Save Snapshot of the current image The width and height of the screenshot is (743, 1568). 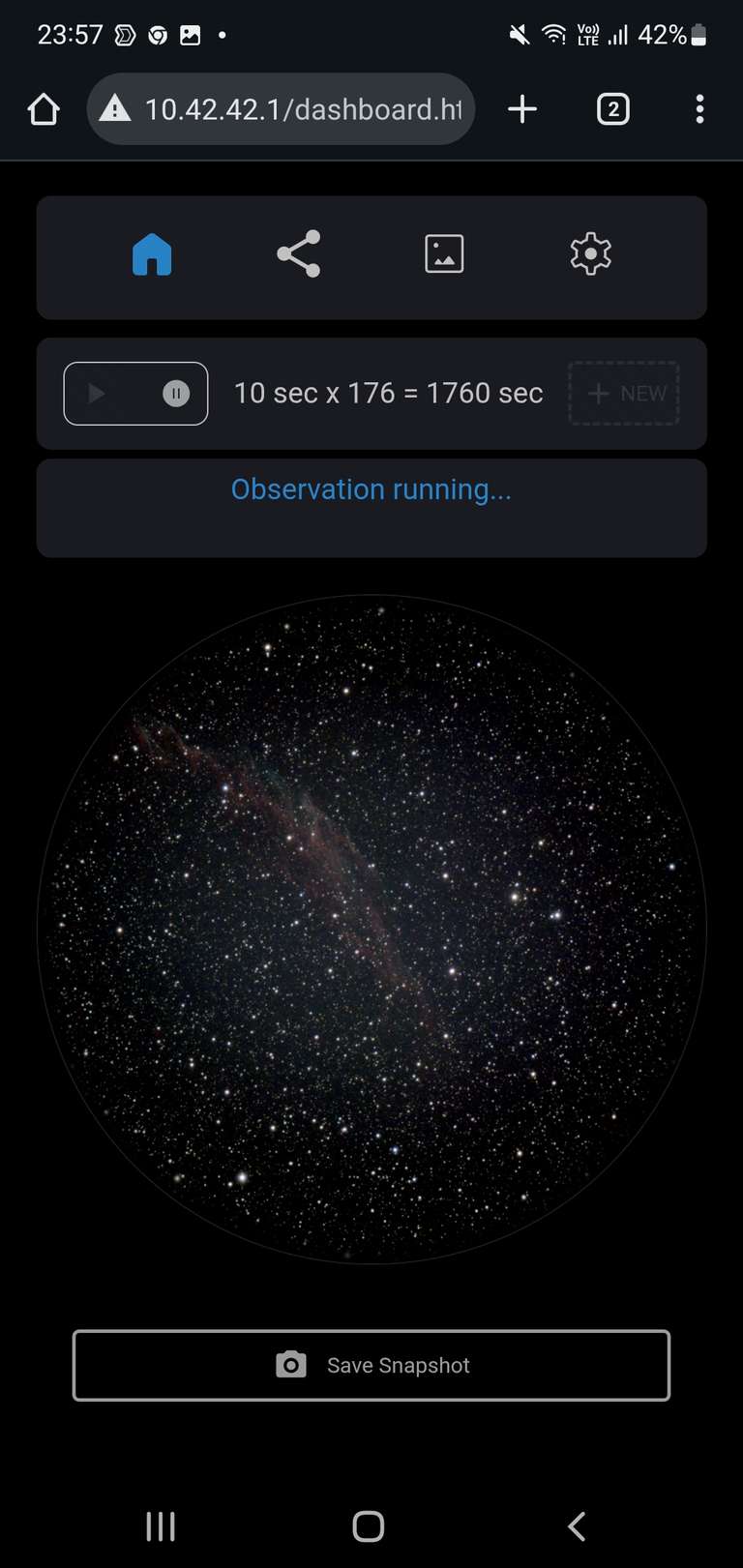point(371,1365)
